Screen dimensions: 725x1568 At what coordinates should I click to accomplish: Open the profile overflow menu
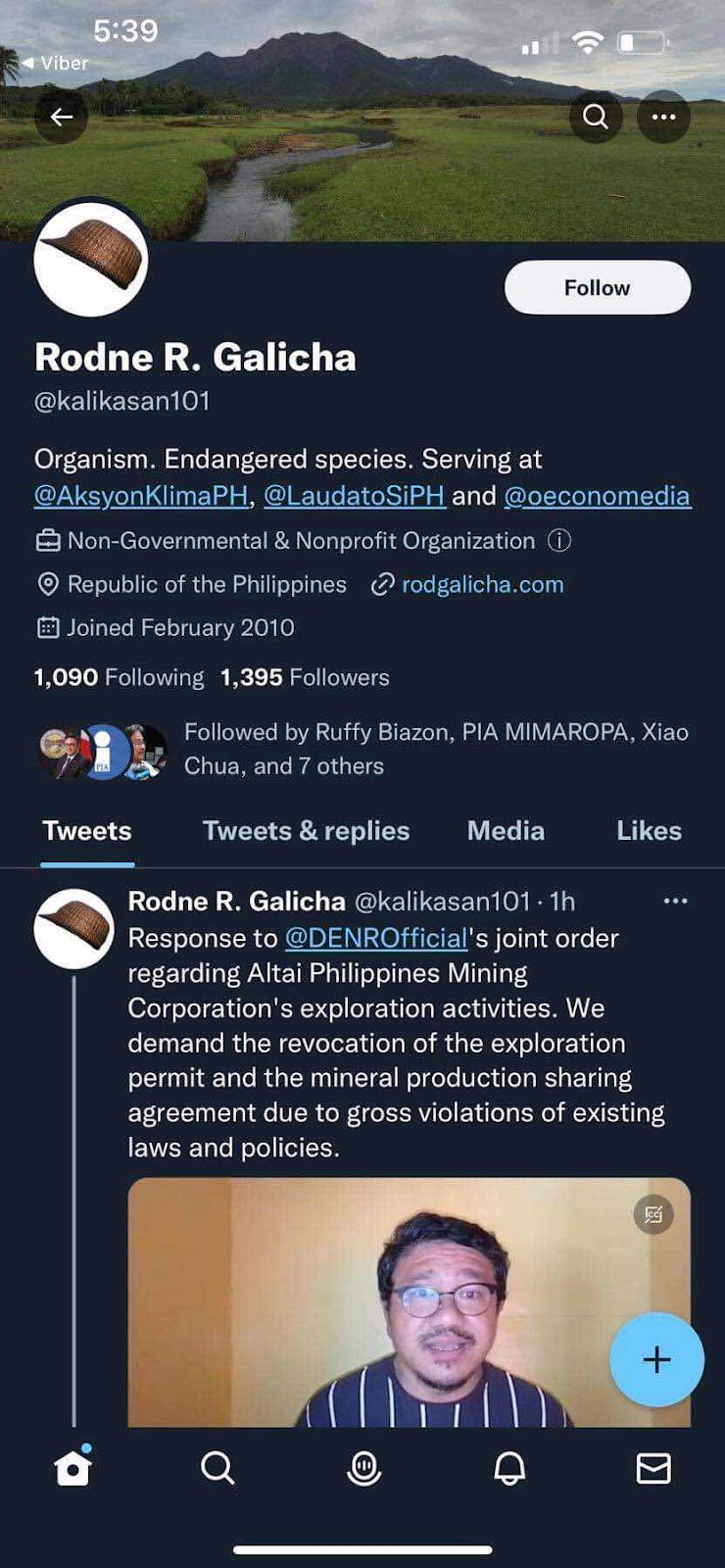pyautogui.click(x=663, y=118)
